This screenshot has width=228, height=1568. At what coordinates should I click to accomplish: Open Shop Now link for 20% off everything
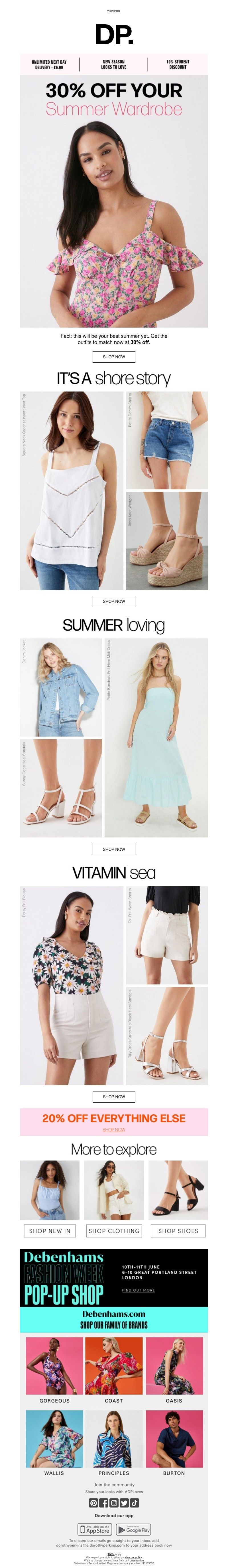point(114,1129)
